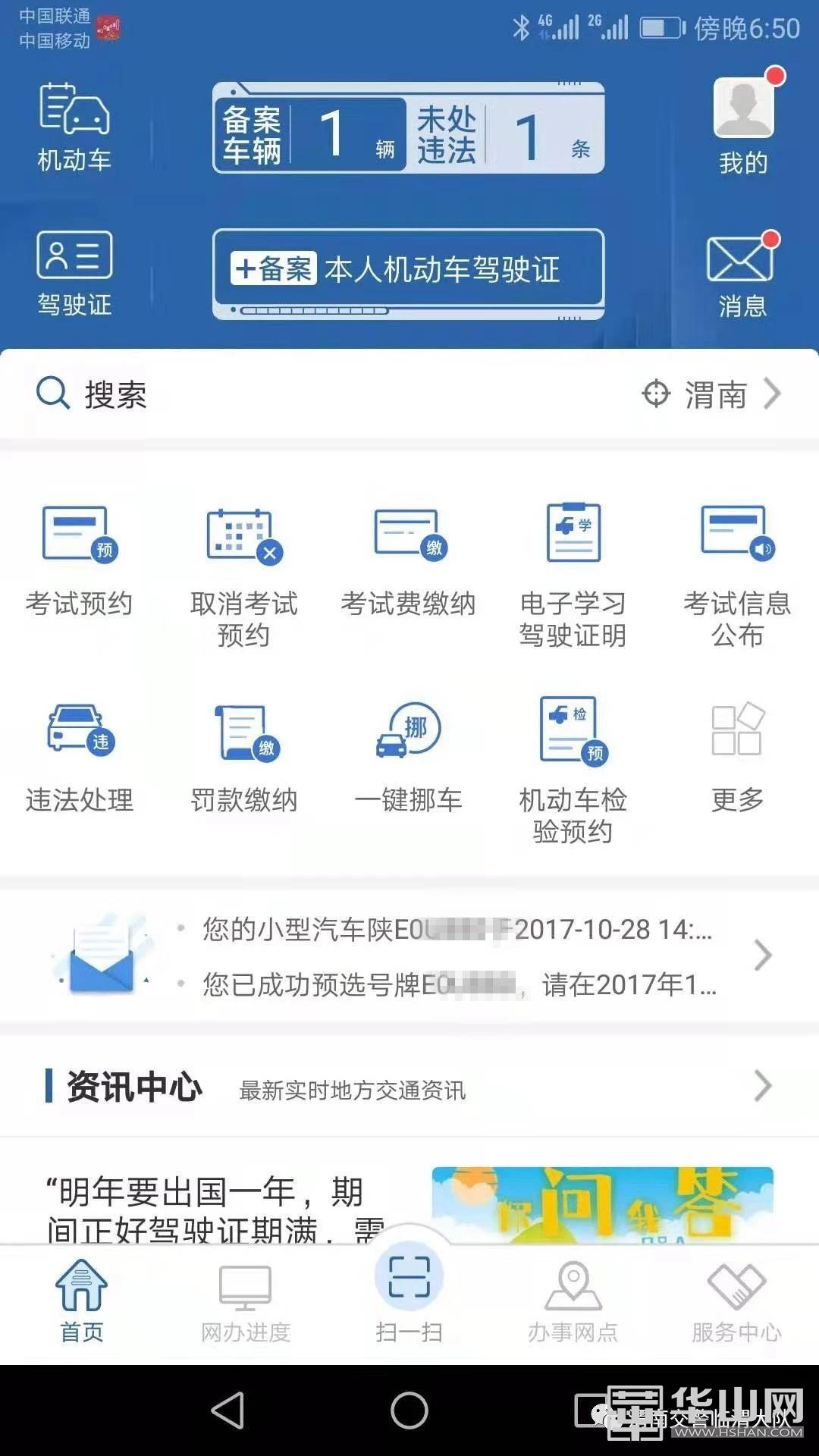Open 驾驶证 driver license section

(74, 269)
